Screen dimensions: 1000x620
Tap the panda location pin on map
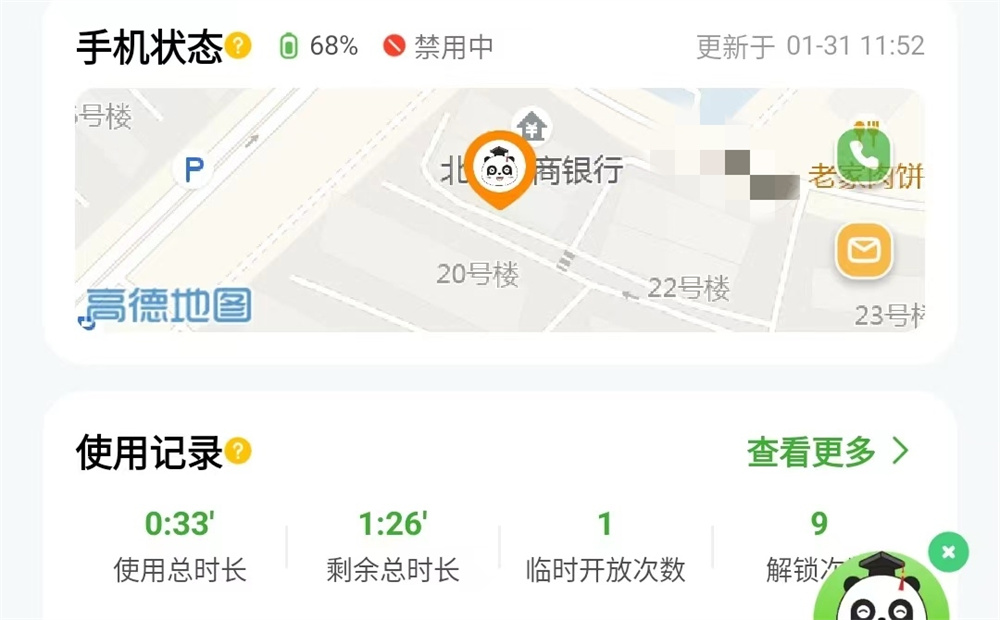499,171
